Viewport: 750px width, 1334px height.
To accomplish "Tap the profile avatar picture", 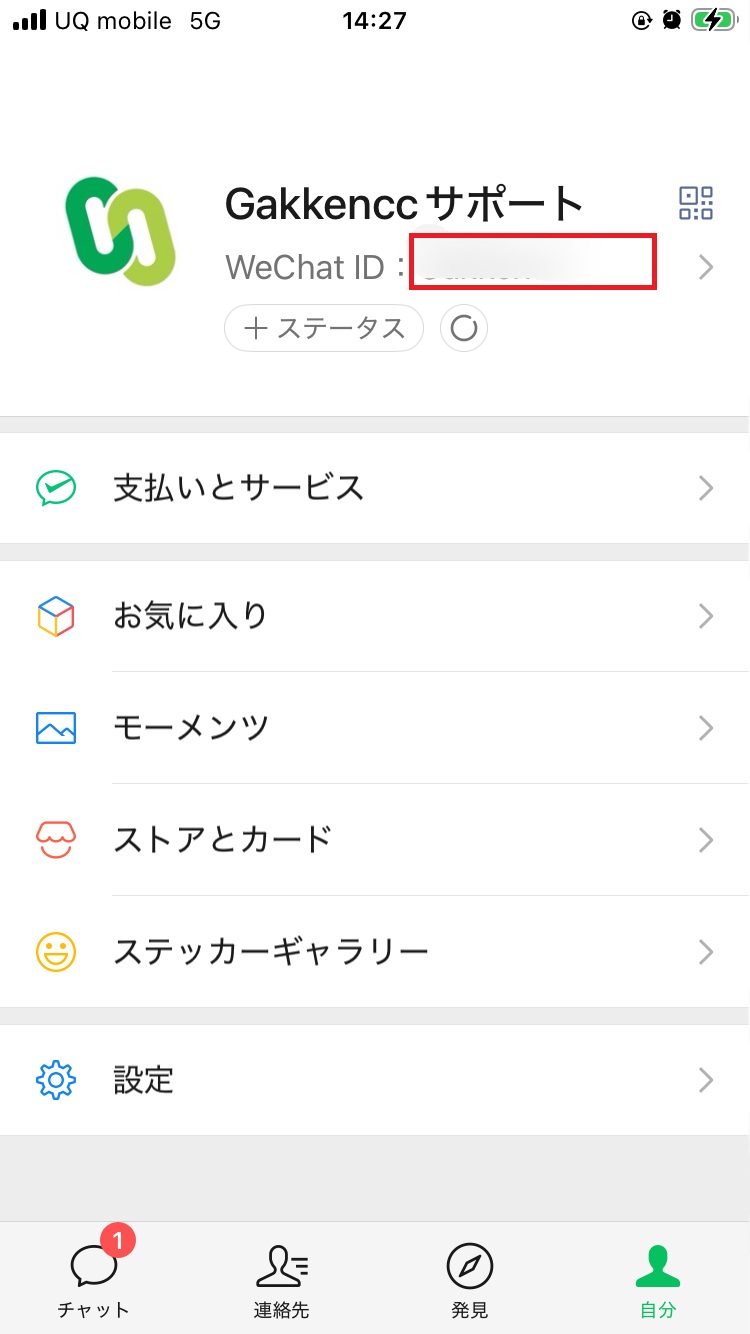I will click(x=120, y=231).
